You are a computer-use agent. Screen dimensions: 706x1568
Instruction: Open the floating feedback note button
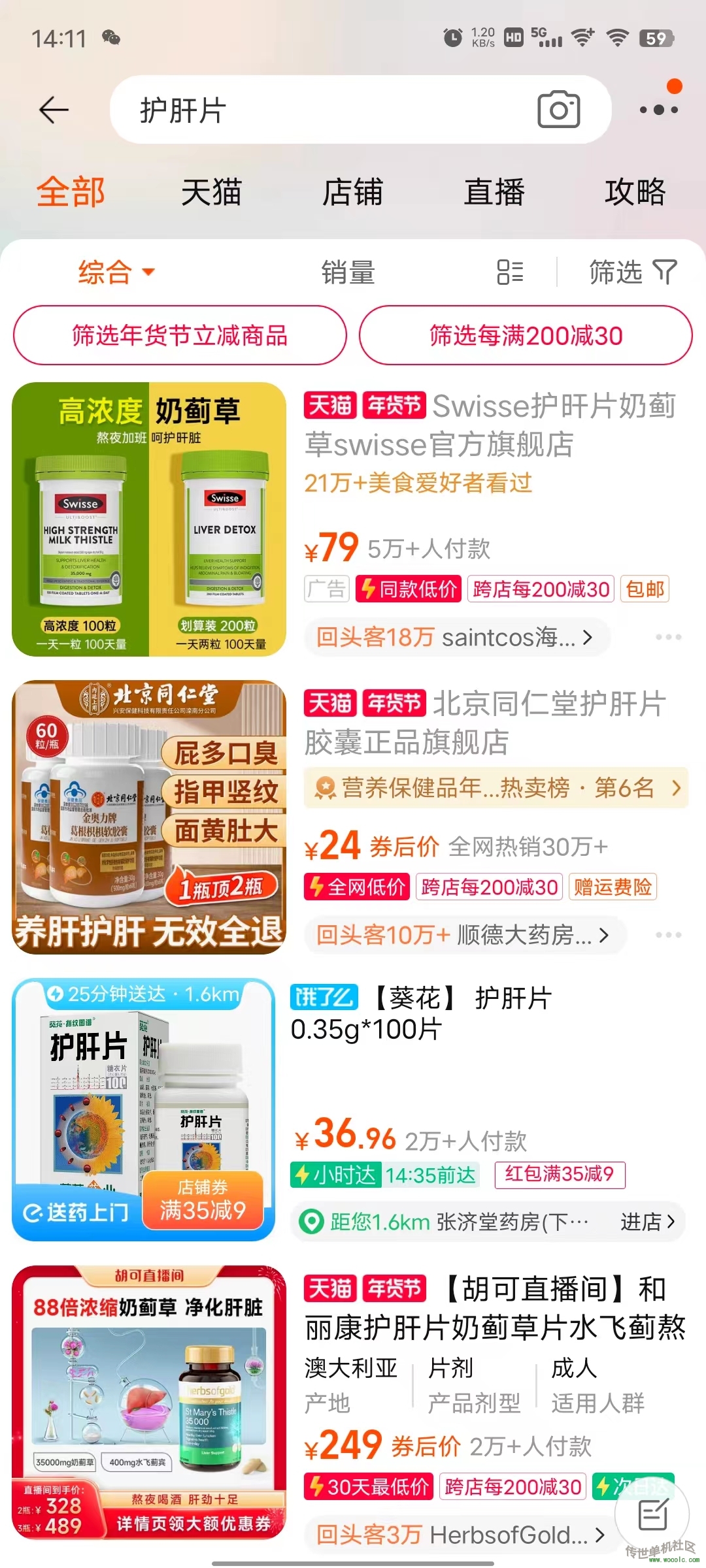(652, 1513)
